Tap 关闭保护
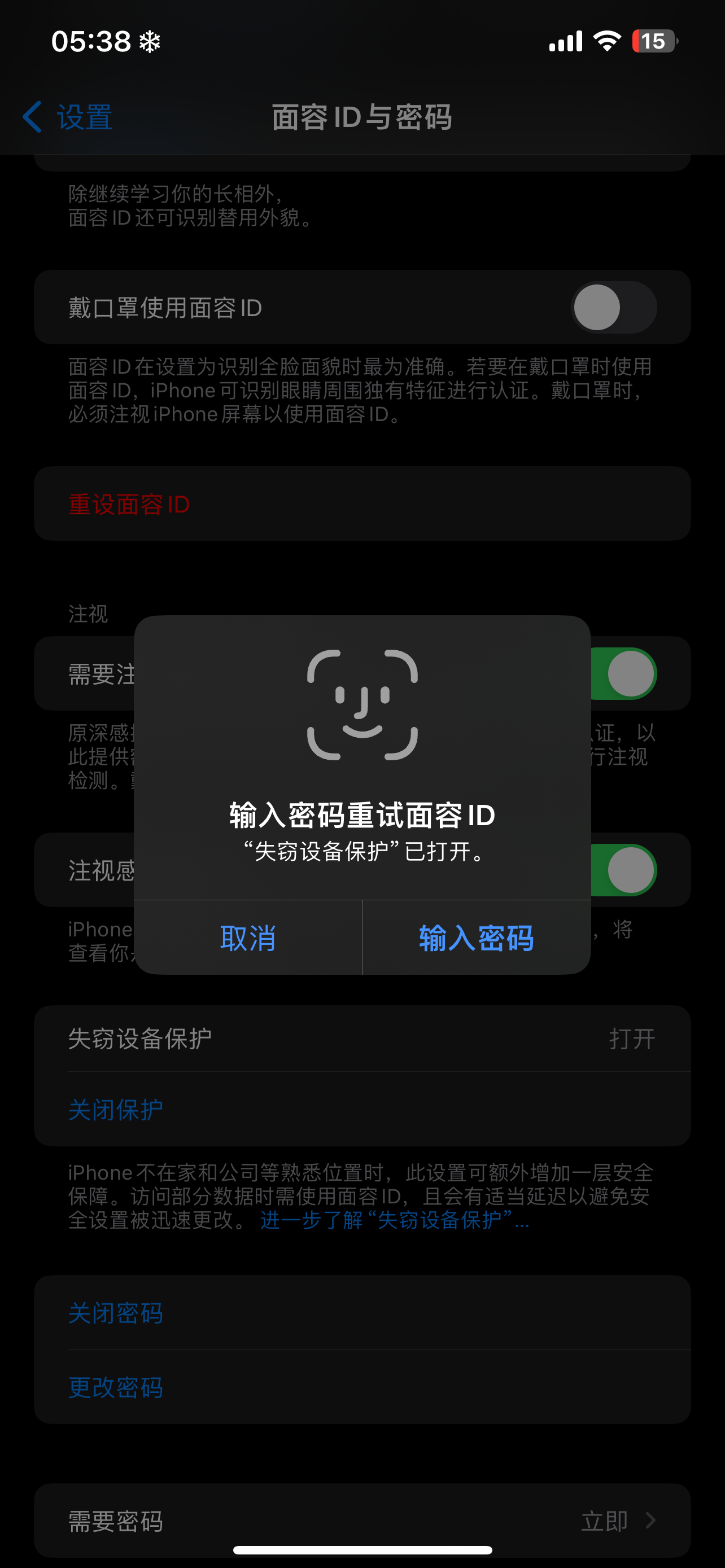This screenshot has height=1568, width=725. [116, 1109]
